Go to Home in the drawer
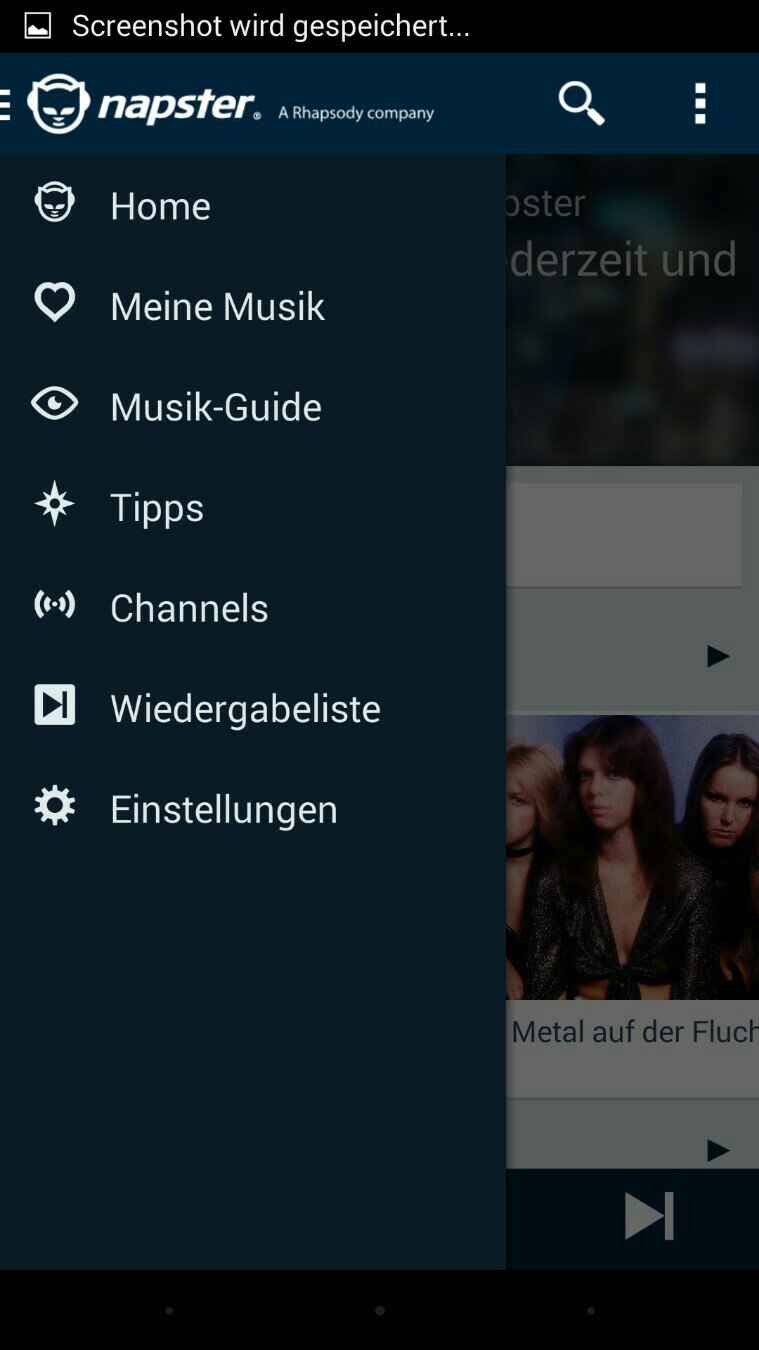Screen dimensions: 759x1350 [160, 205]
